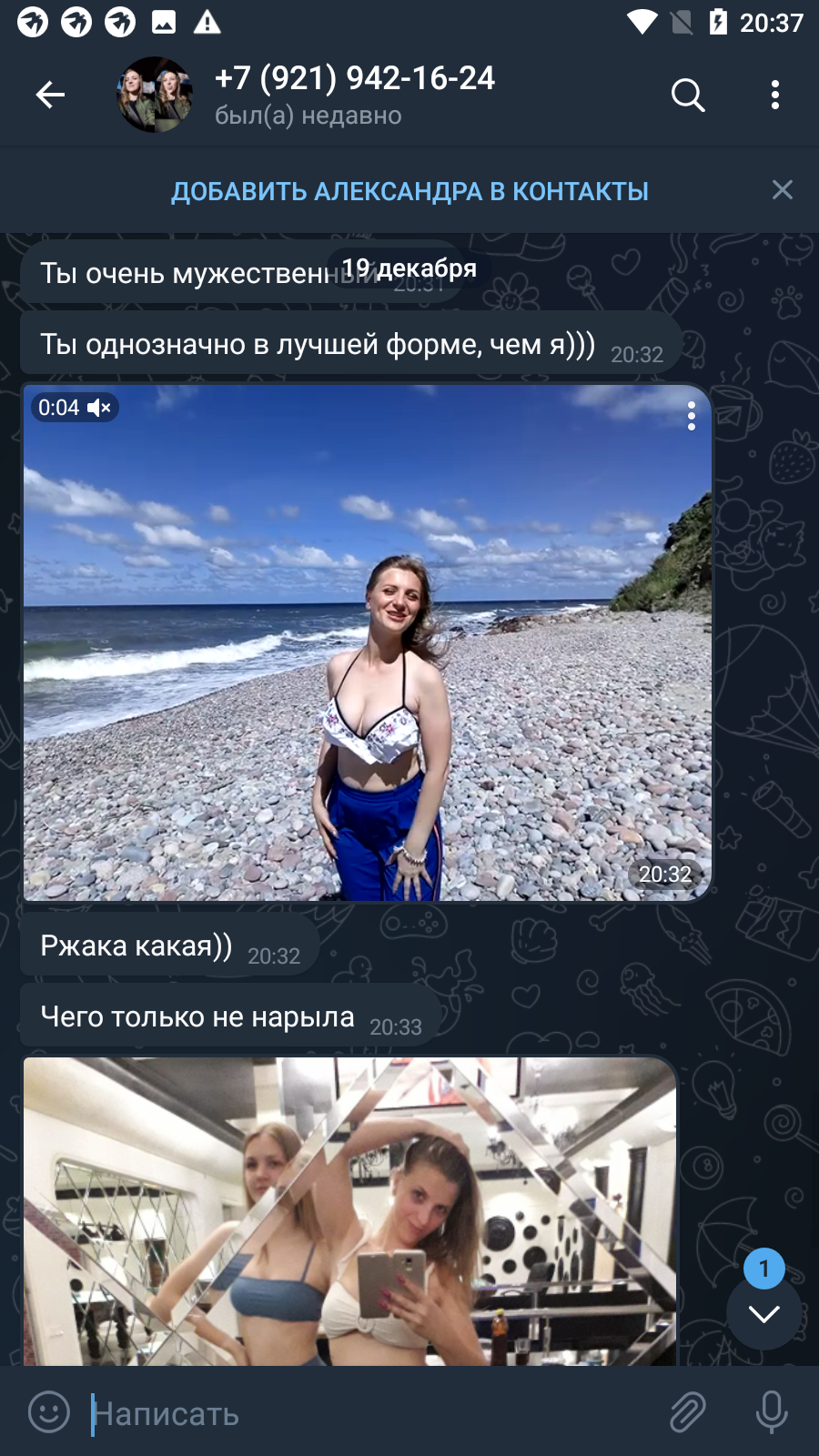Attach a file with the paperclip

tap(688, 1412)
